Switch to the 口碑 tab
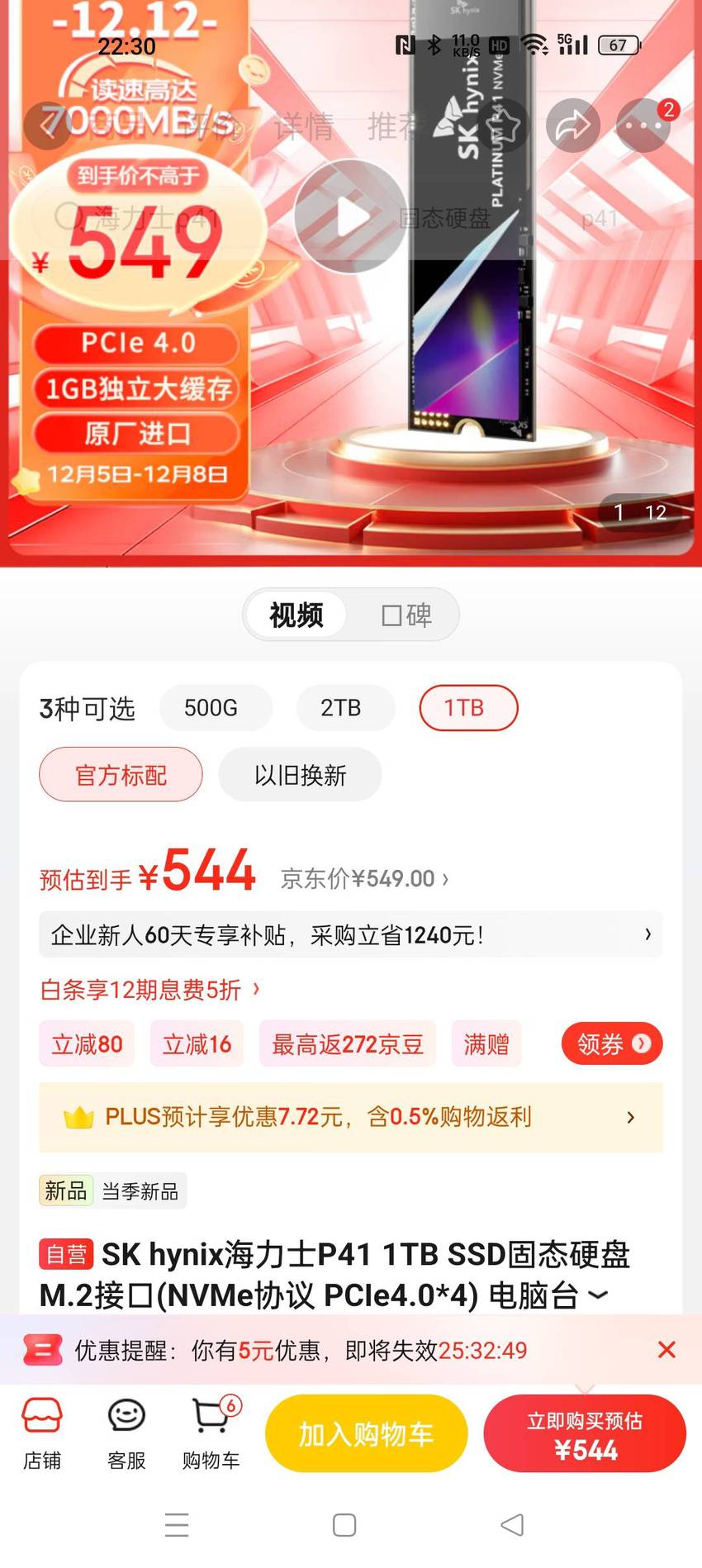The image size is (702, 1568). 406,615
